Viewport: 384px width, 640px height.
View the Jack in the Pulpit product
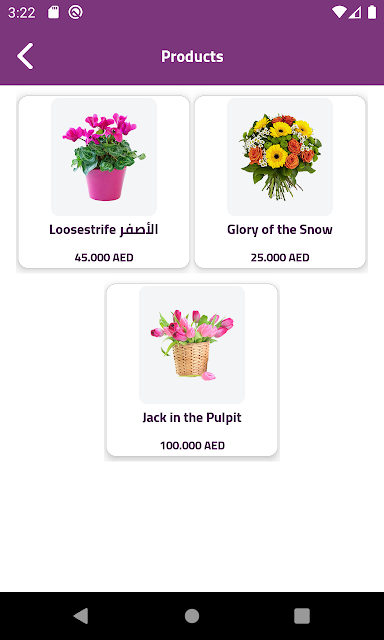(192, 370)
